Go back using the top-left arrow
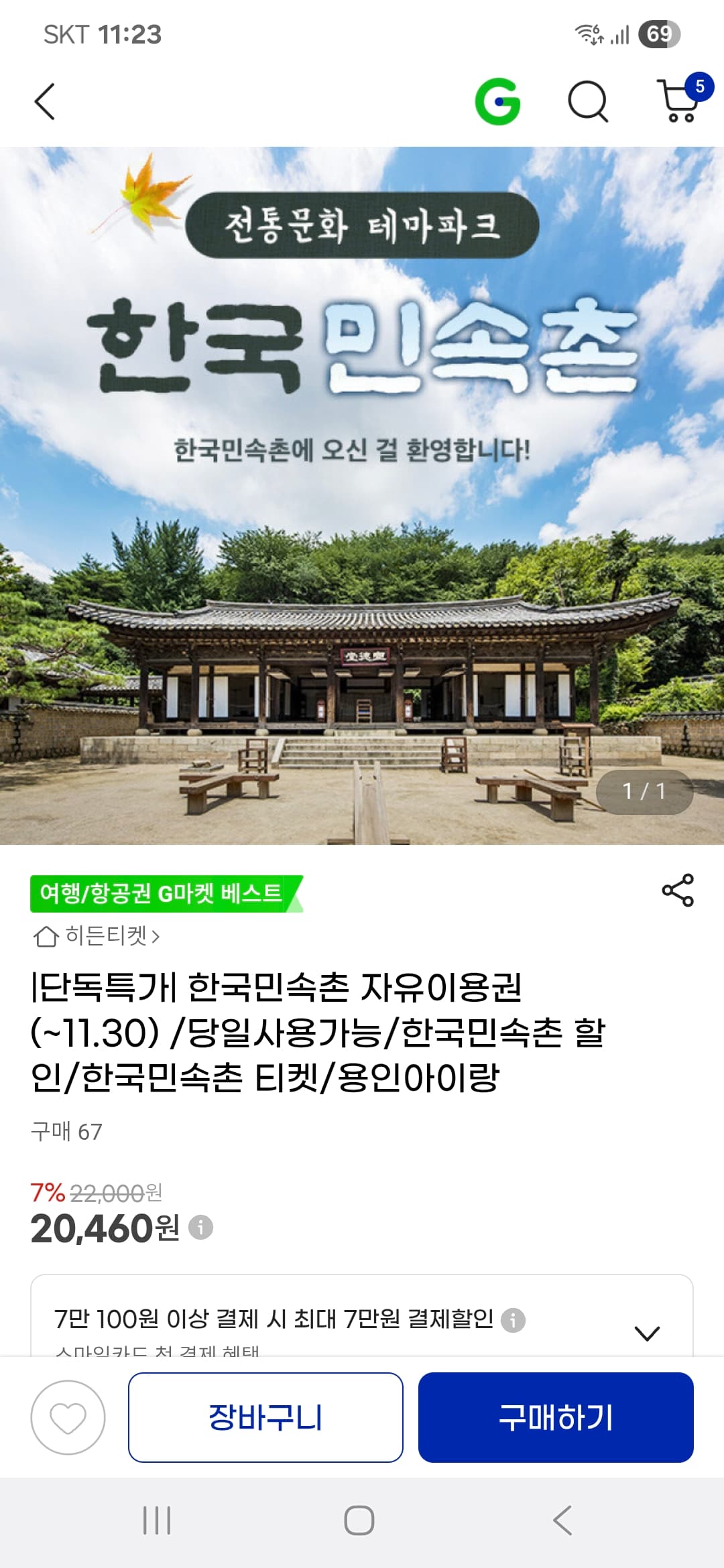724x1568 pixels. (x=44, y=102)
